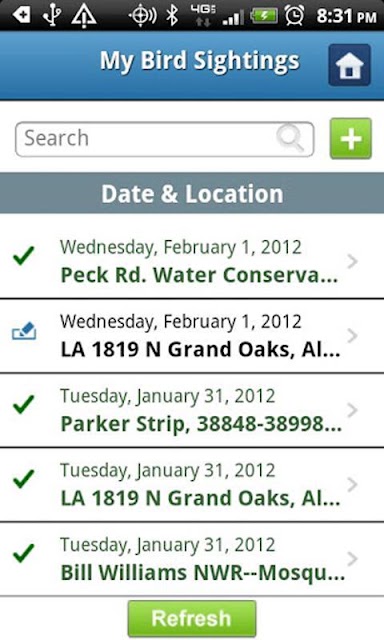Viewport: 384px width, 640px height.
Task: Add a new sighting with plus button
Action: click(x=351, y=138)
